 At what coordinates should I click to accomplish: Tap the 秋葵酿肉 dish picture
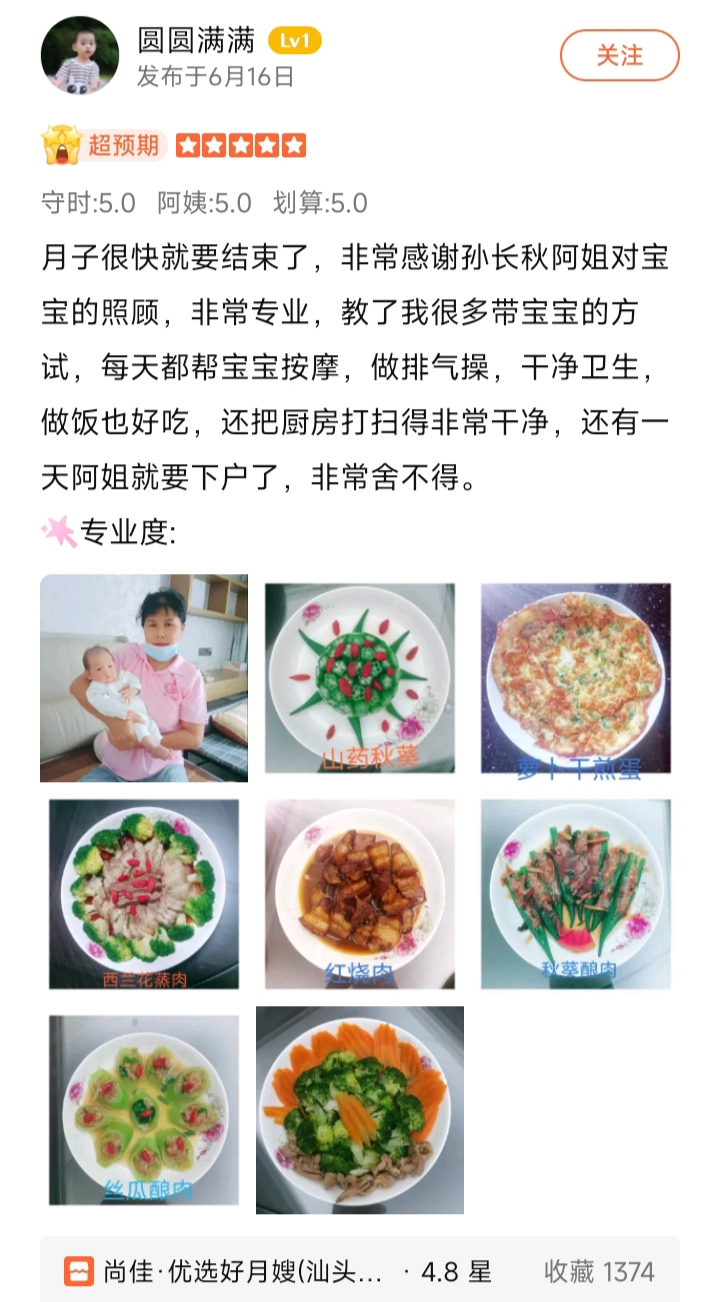coord(576,894)
